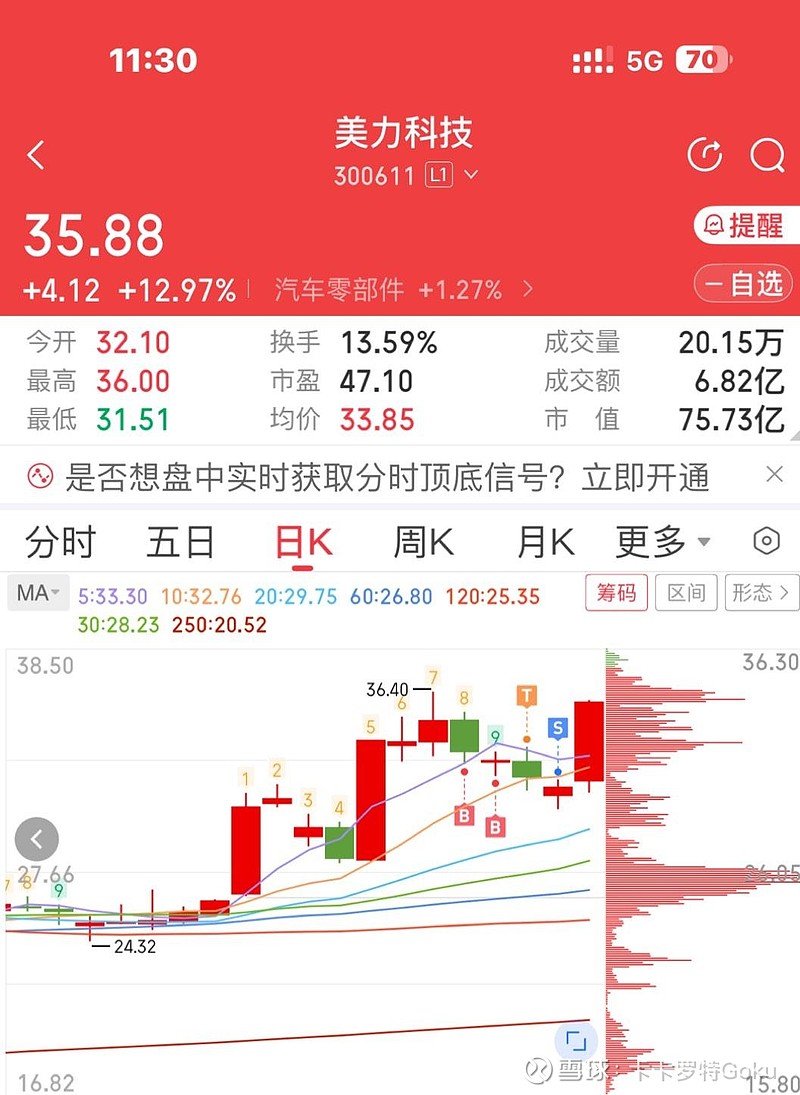This screenshot has height=1095, width=800.
Task: Remove 美力科技 from 自选 watchlist
Action: 743,284
